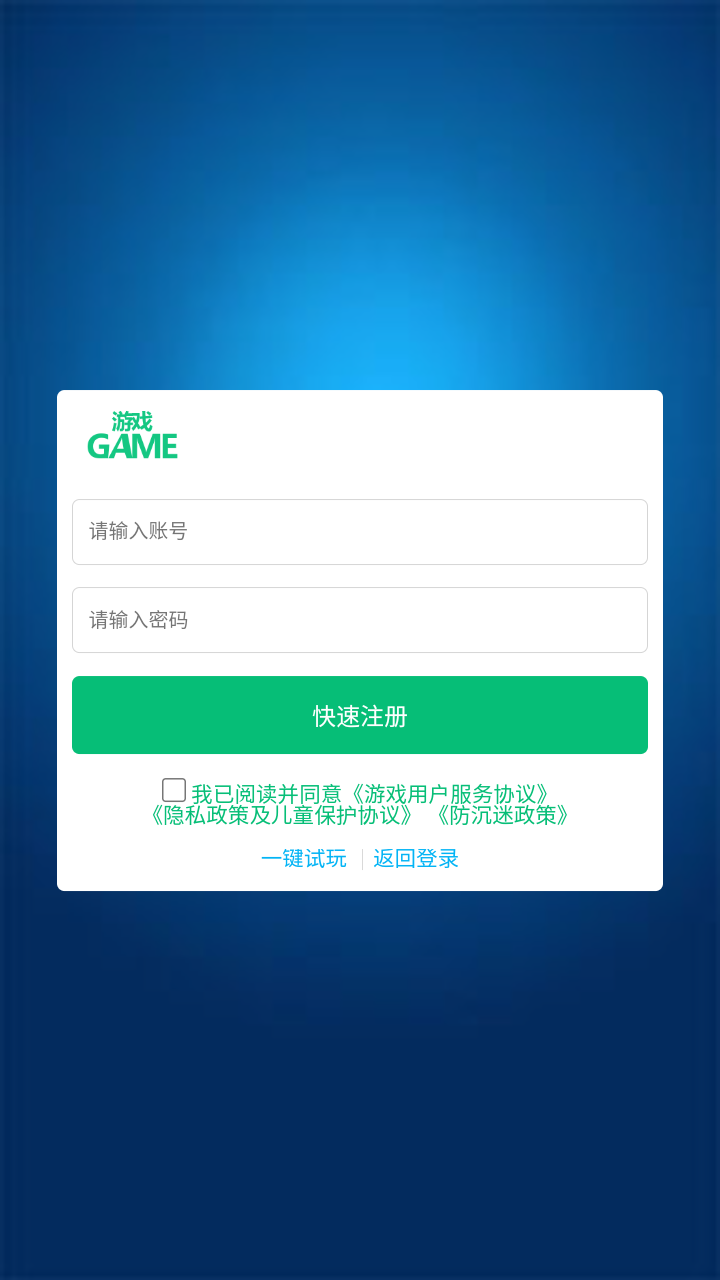Check the 我已阅读并同意 agreement checkbox
The height and width of the screenshot is (1280, 720).
[x=174, y=790]
